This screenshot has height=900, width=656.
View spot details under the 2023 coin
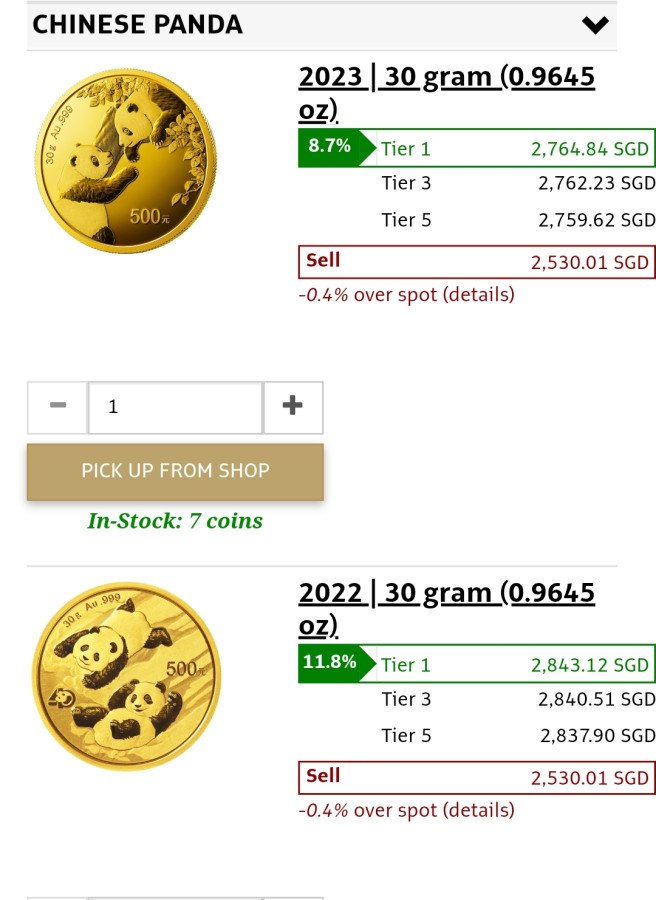tap(478, 295)
